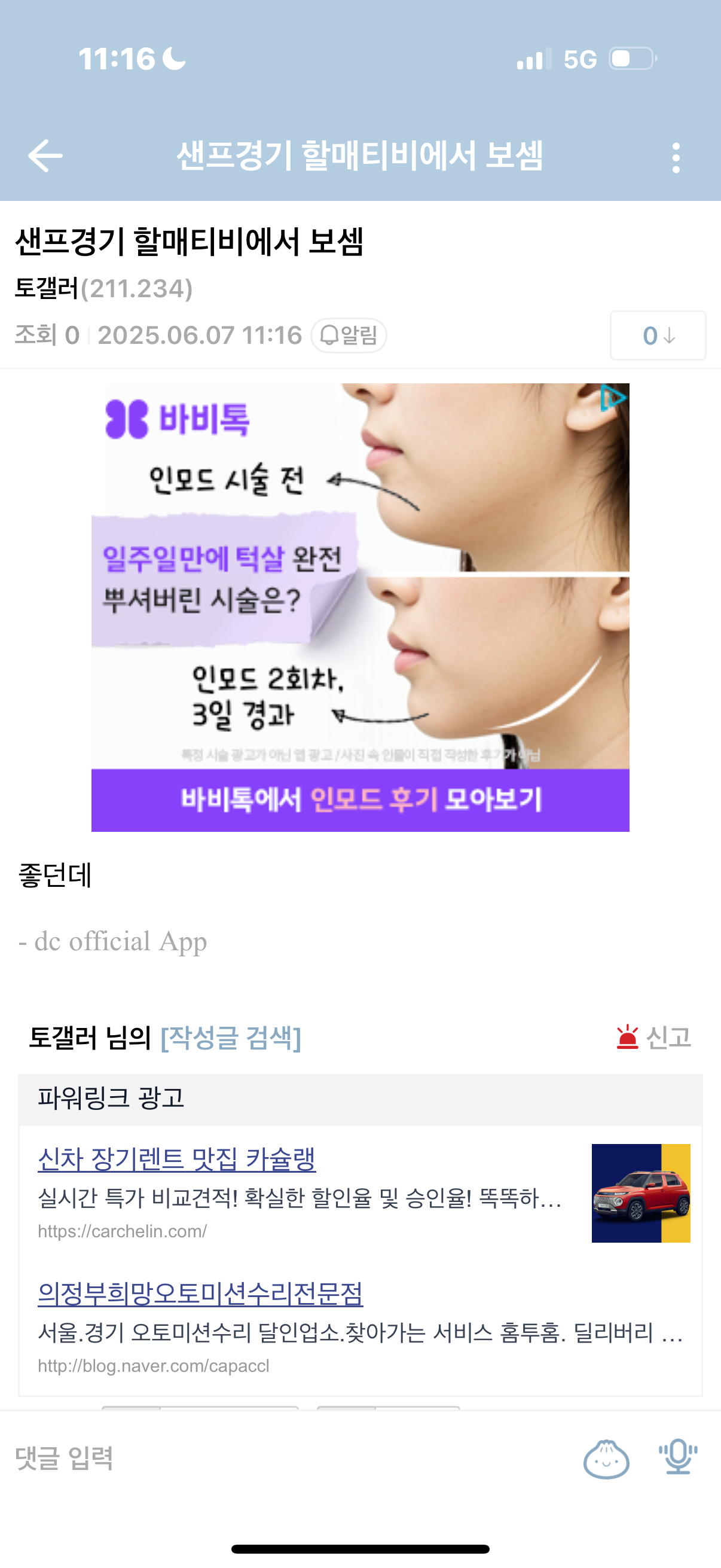Jump to comments with the 0 button
Viewport: 721px width, 1568px height.
click(x=658, y=335)
